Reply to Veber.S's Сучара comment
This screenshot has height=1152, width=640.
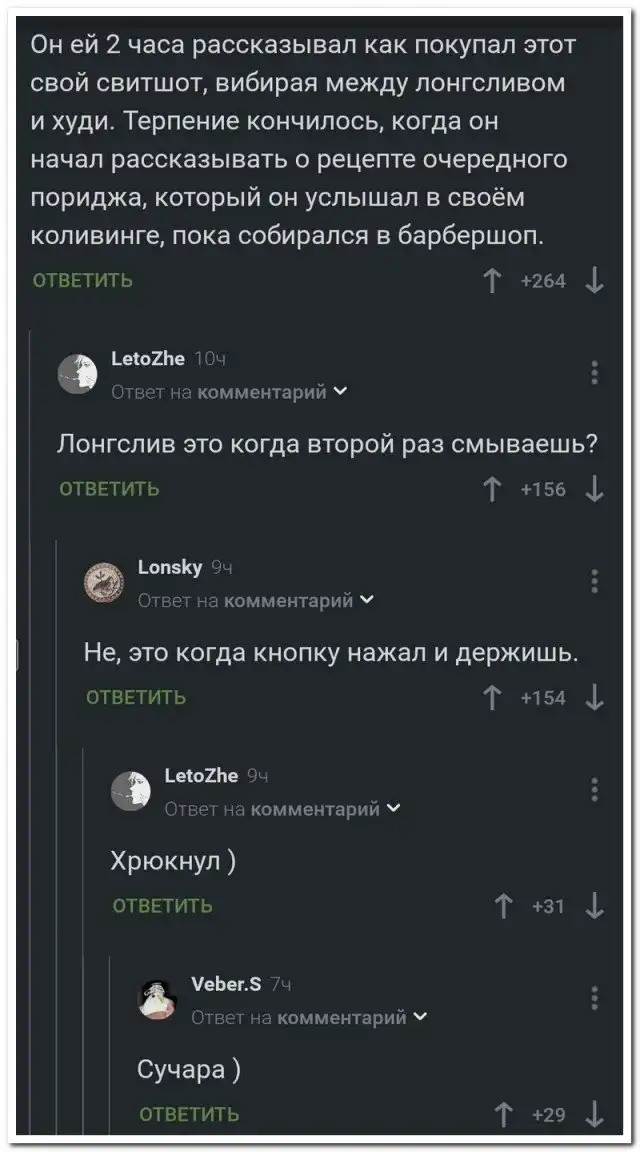click(189, 1114)
